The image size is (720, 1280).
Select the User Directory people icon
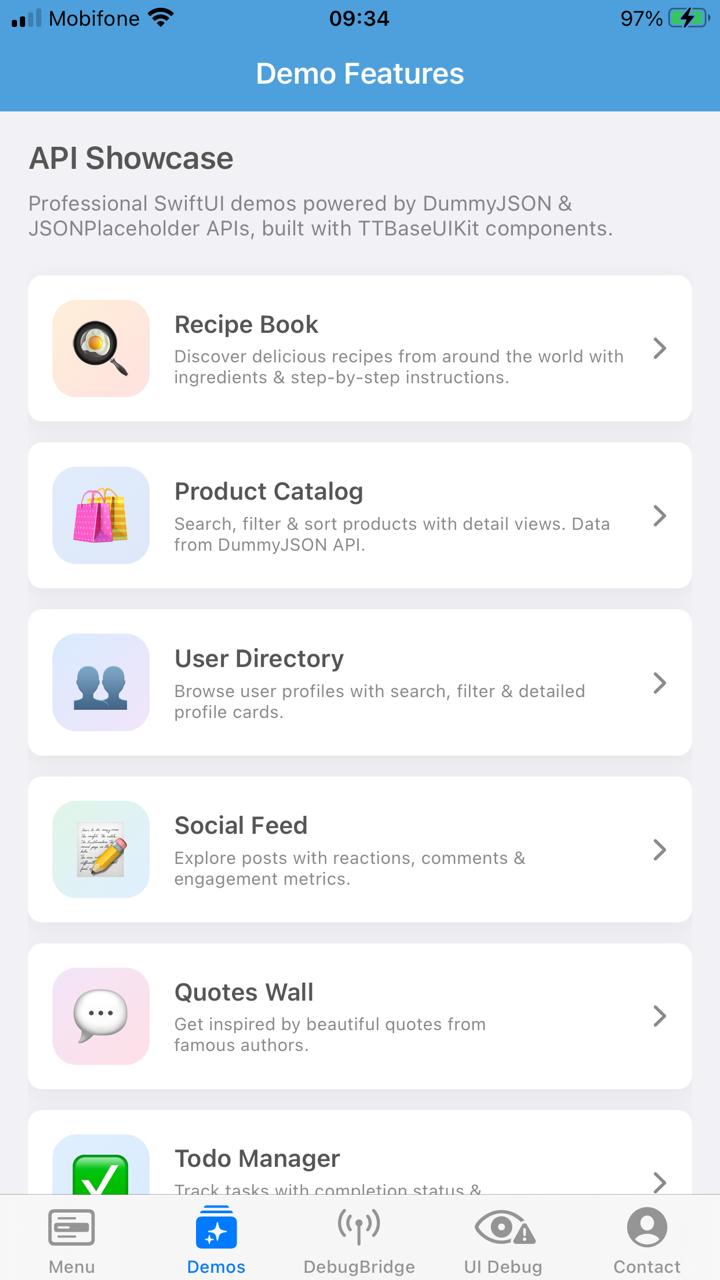point(100,682)
